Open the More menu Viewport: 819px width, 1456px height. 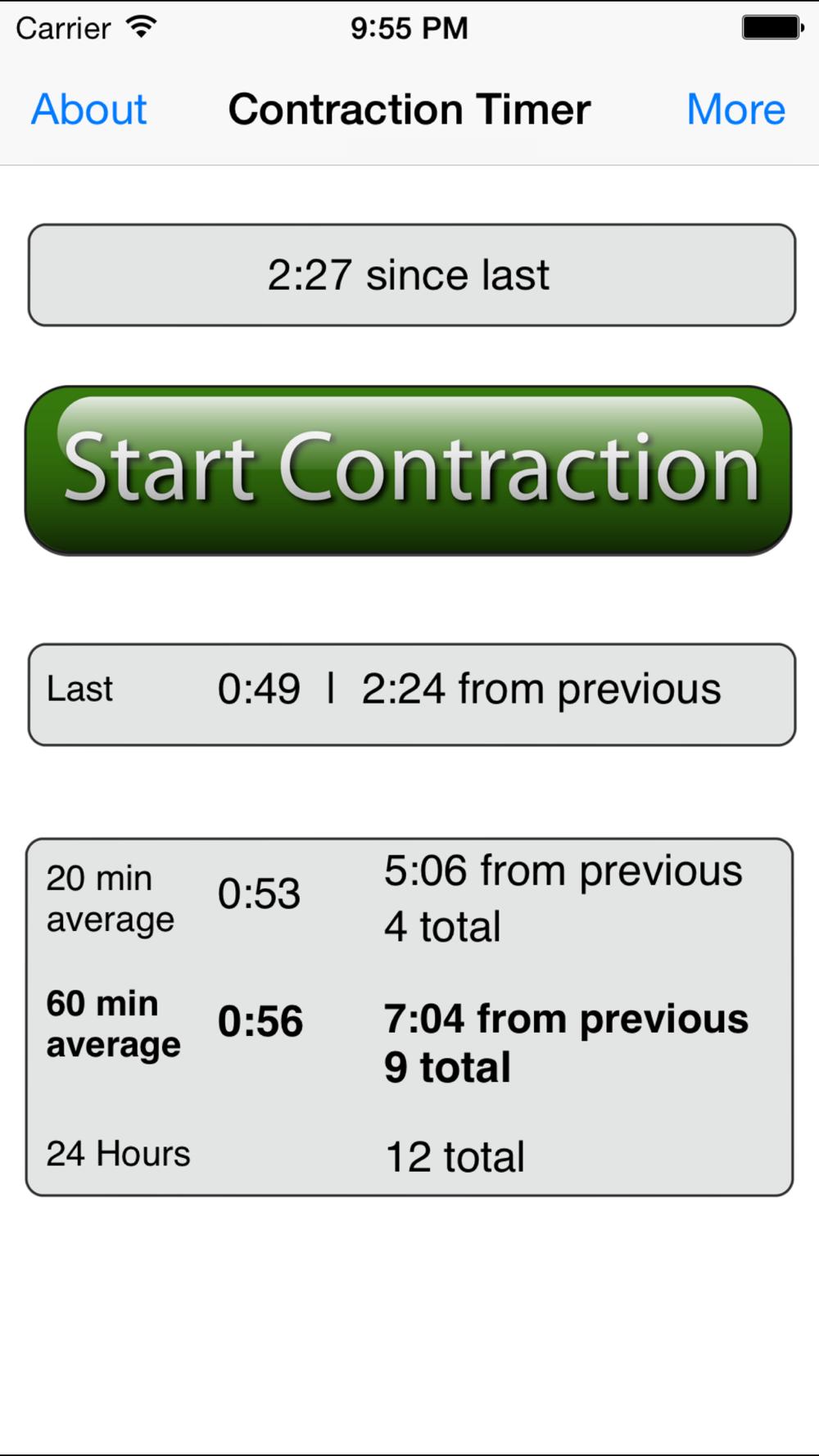point(736,109)
